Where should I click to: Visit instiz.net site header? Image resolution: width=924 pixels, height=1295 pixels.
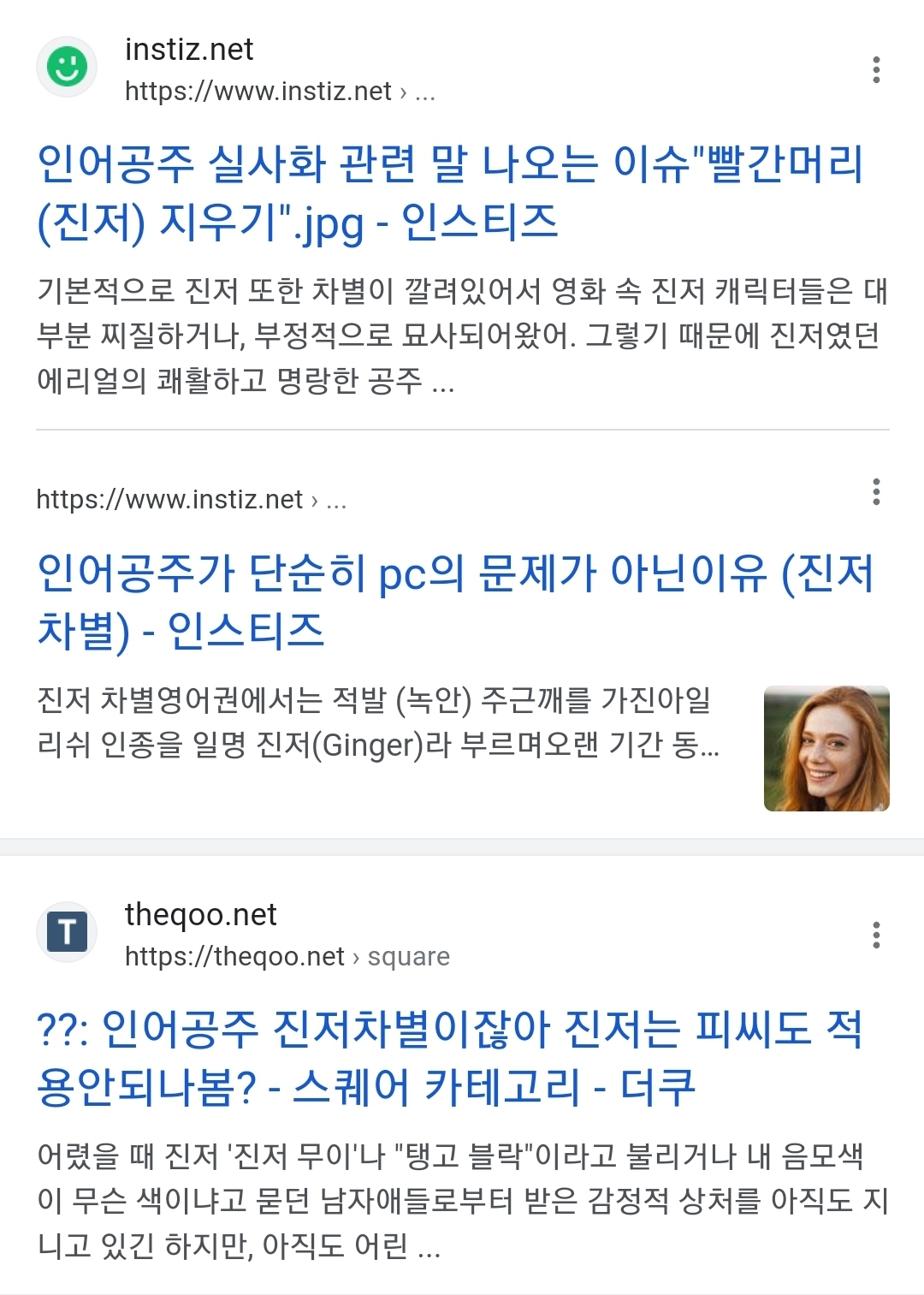[x=236, y=68]
